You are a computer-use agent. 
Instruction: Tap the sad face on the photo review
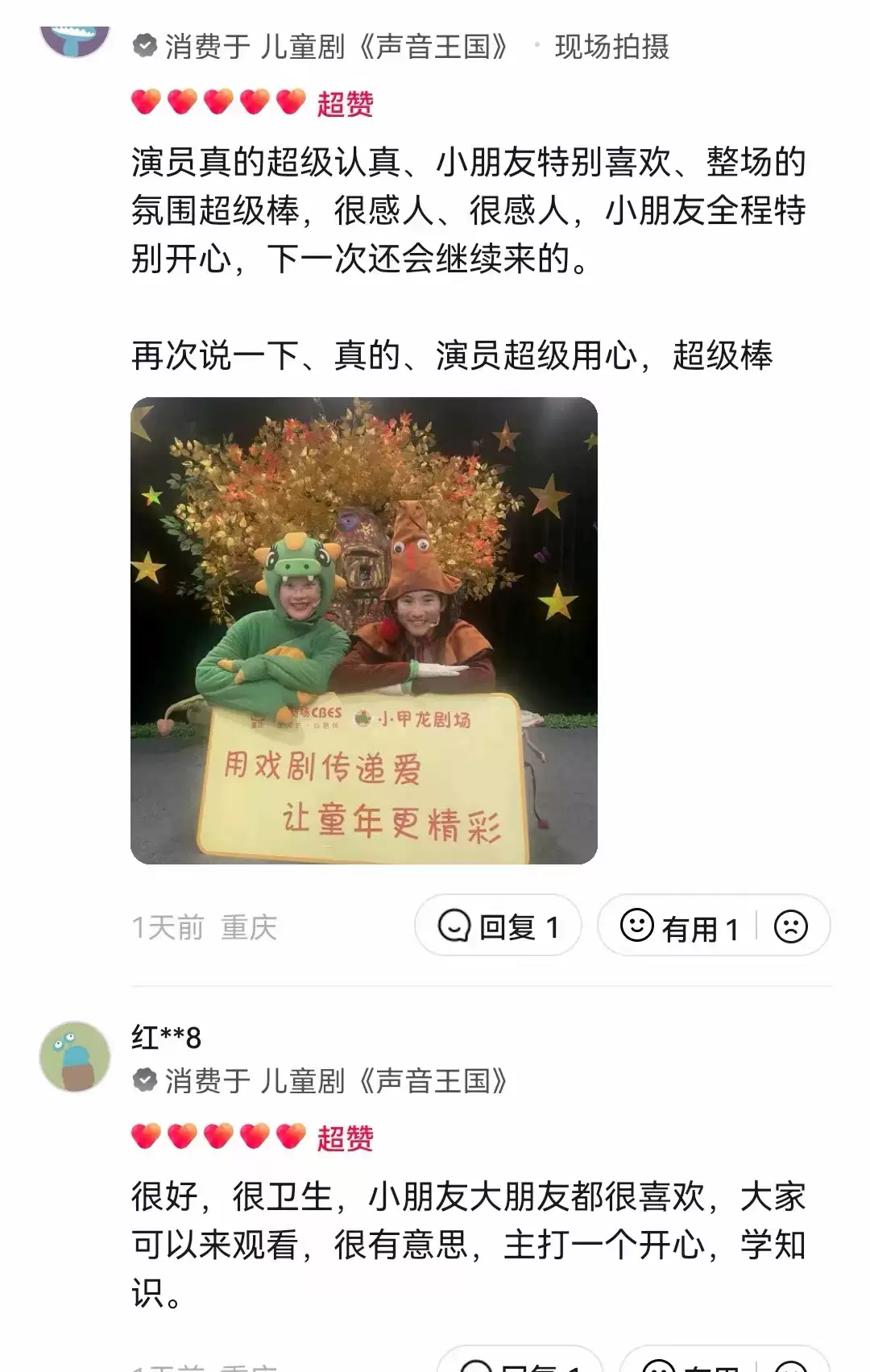(x=790, y=926)
